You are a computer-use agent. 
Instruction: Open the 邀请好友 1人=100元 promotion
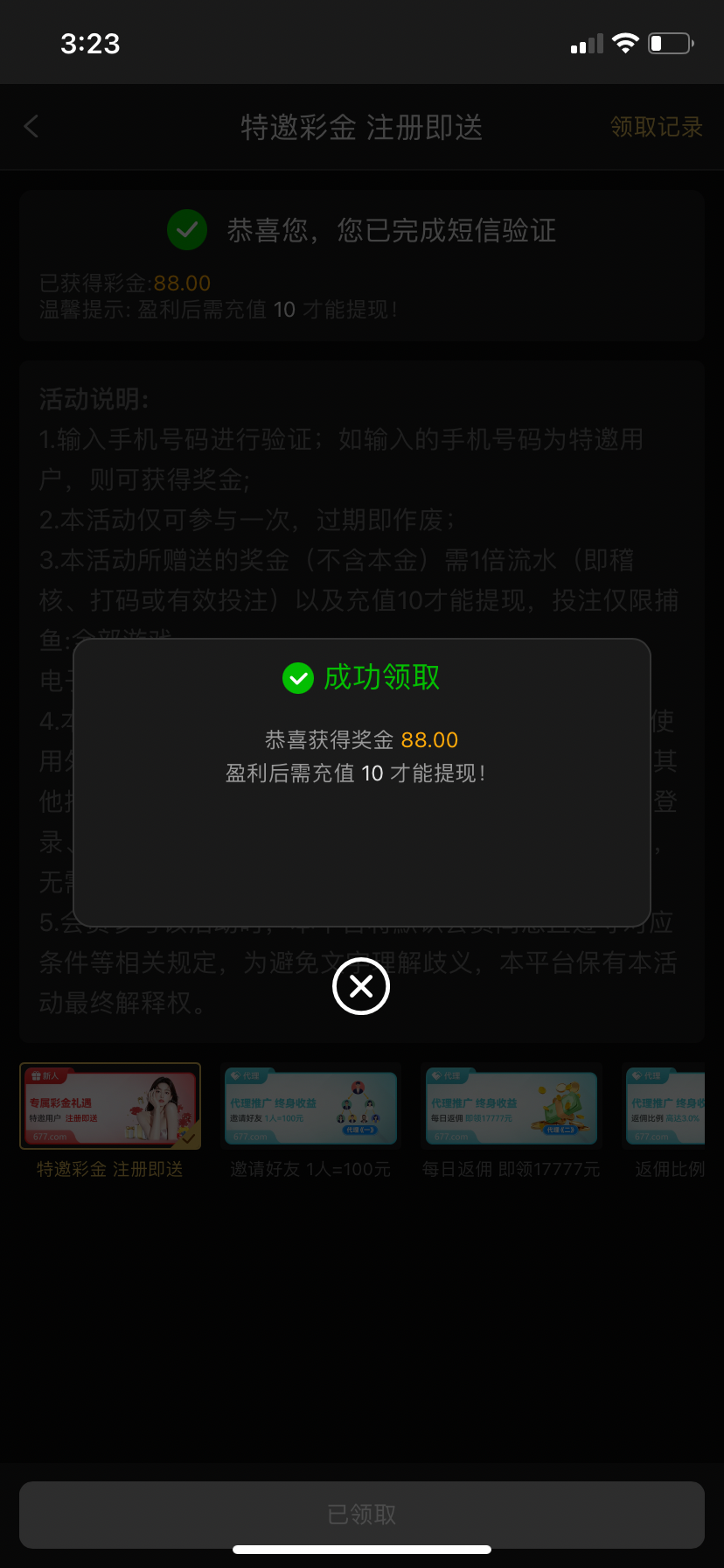[x=310, y=1106]
